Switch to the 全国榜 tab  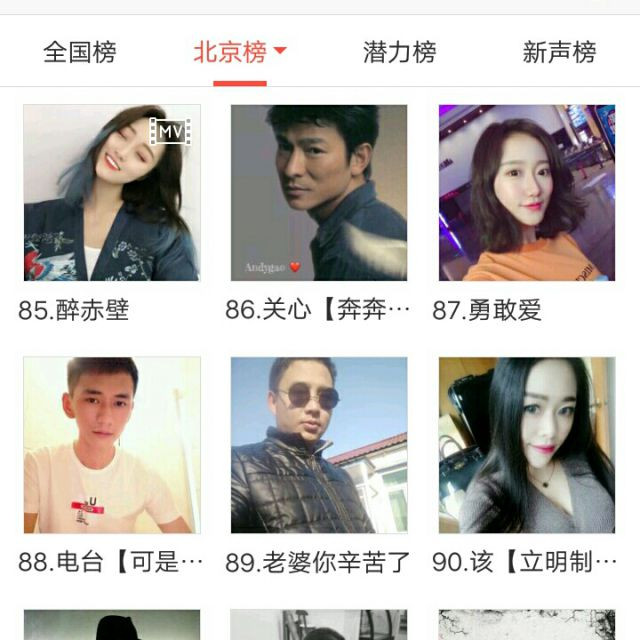point(80,52)
